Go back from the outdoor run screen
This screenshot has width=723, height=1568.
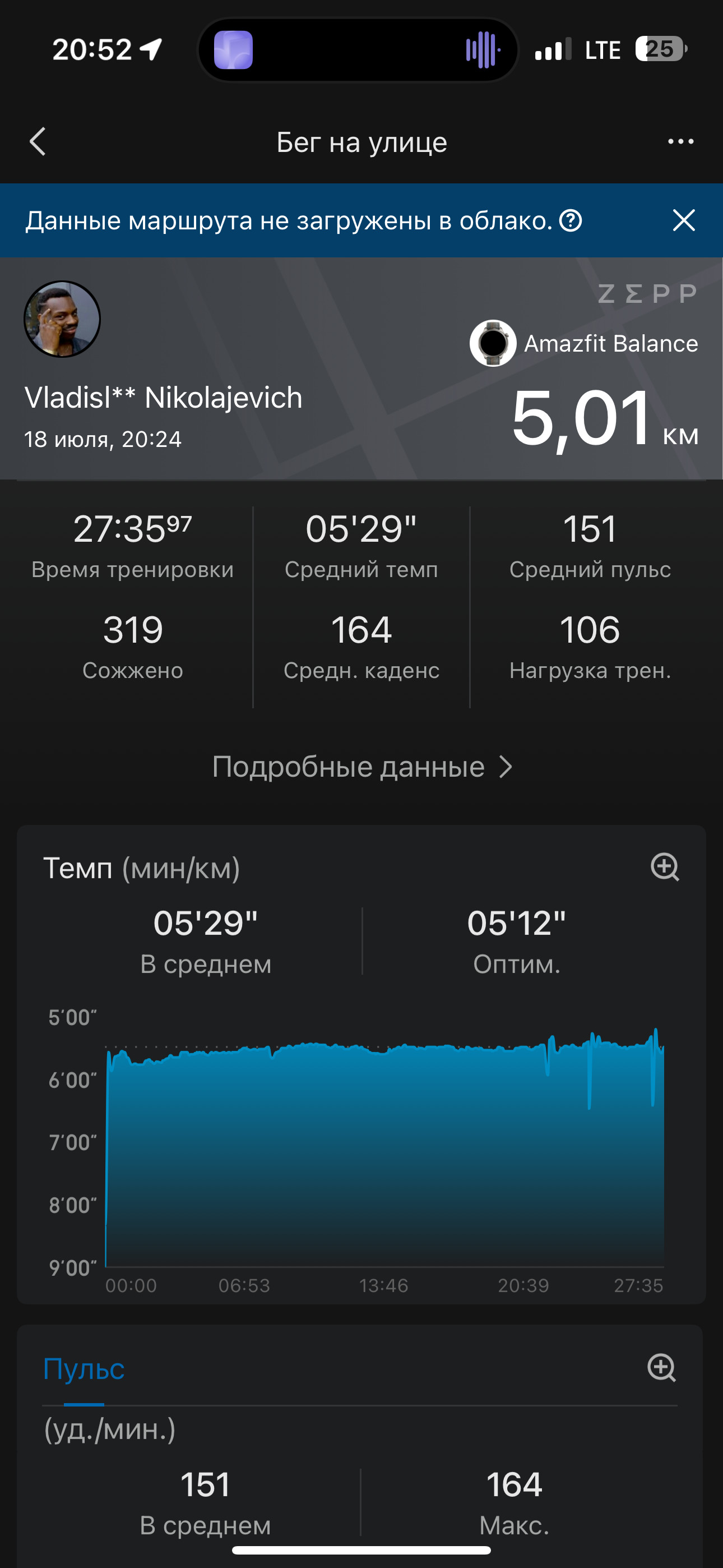pos(38,141)
